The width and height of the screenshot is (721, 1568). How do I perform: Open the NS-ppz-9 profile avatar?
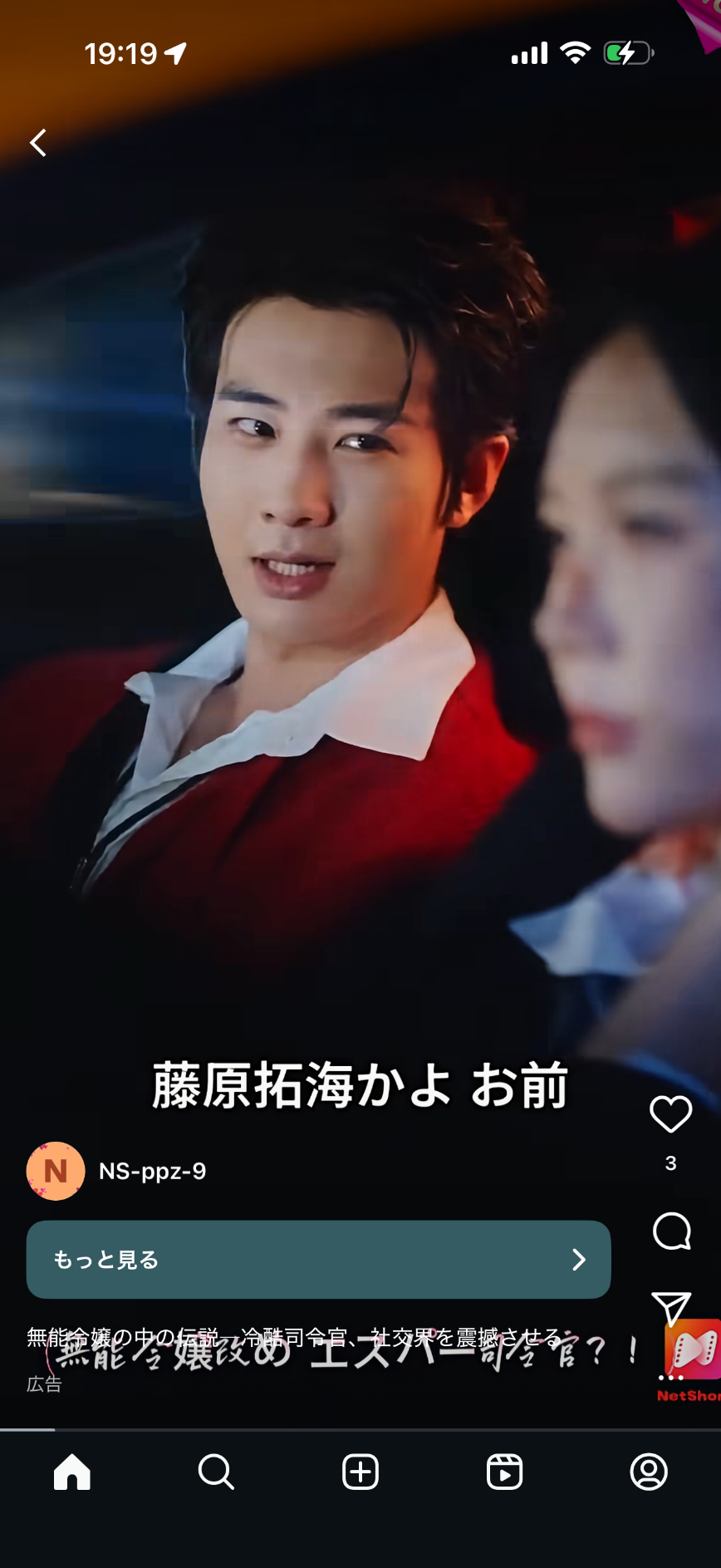56,1171
